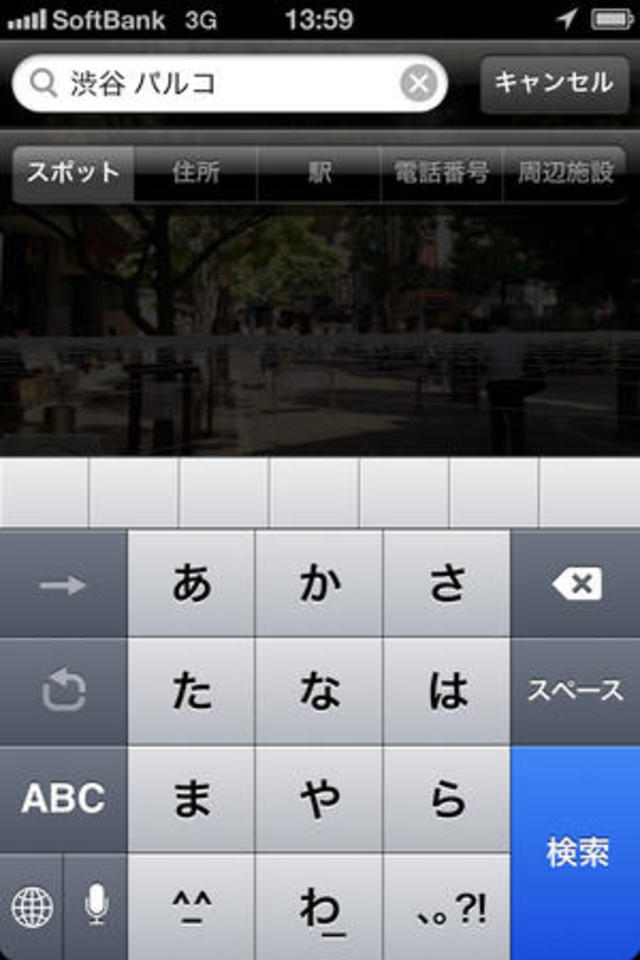Start voice dictation with the microphone key
Screen dimensions: 640x960
point(96,906)
